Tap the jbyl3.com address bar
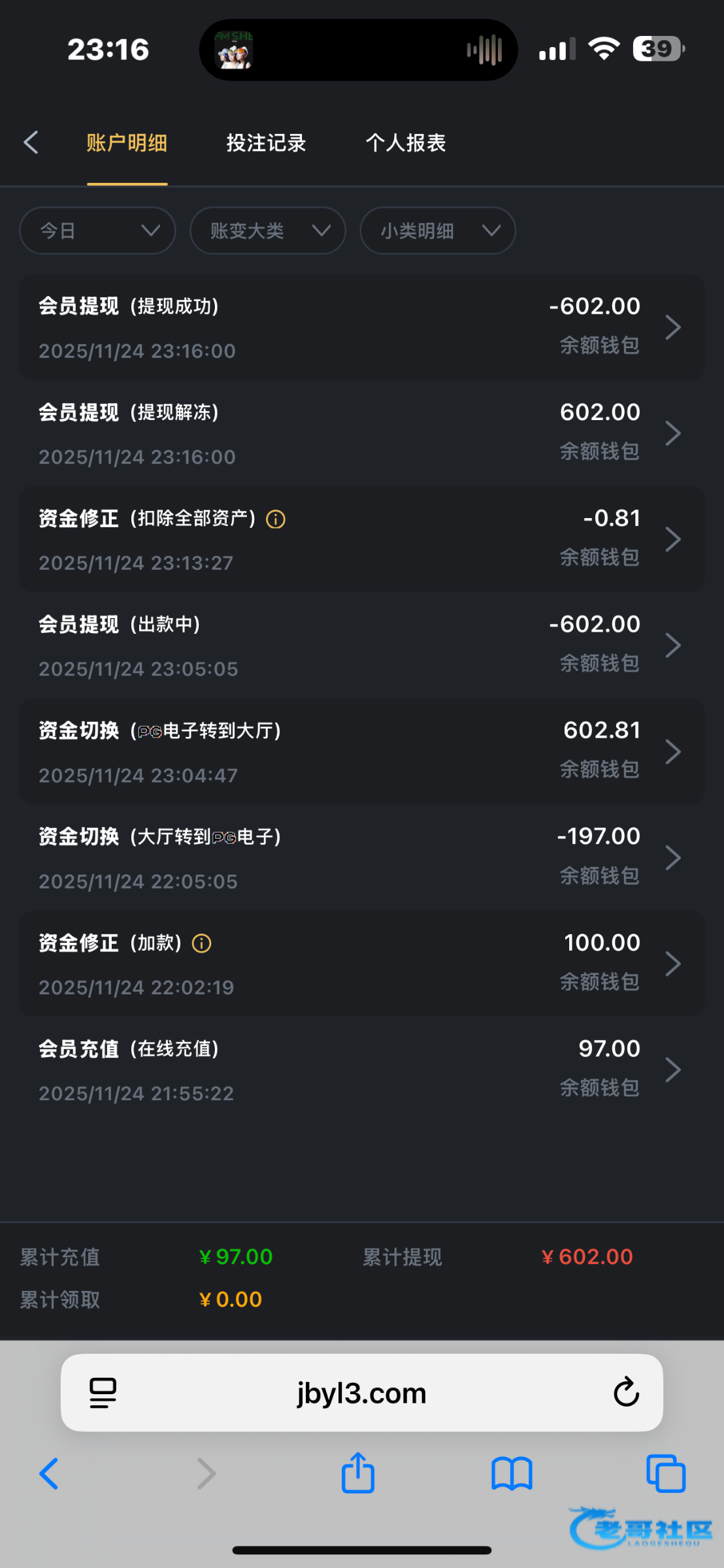 361,1393
